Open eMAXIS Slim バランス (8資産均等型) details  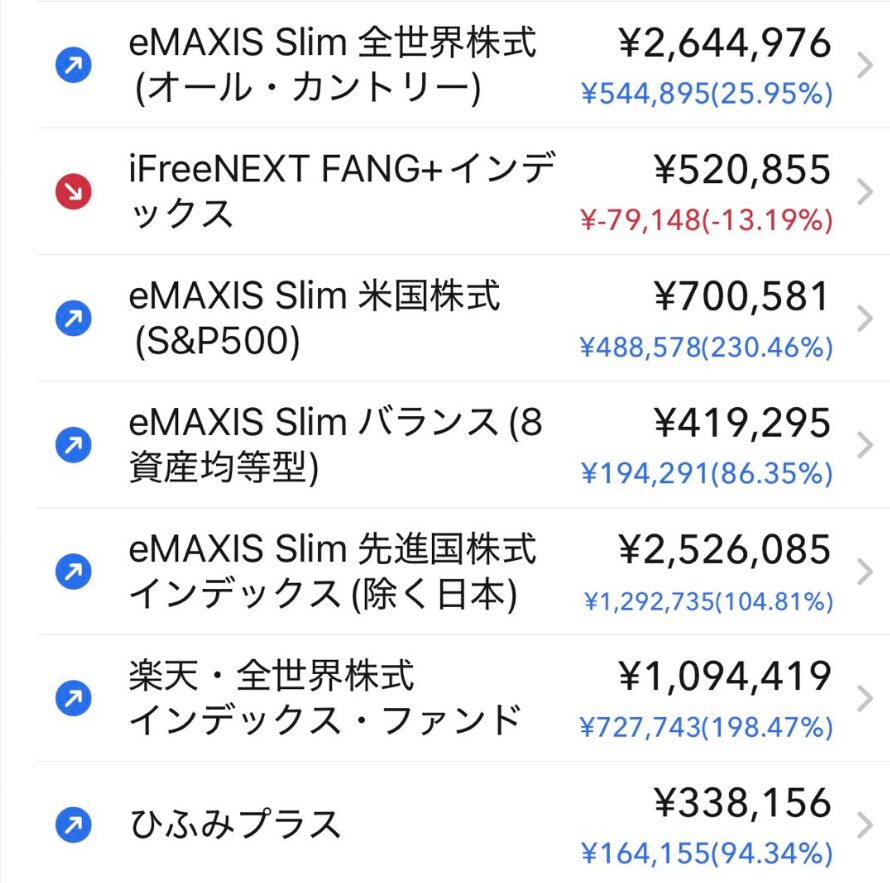[335, 445]
